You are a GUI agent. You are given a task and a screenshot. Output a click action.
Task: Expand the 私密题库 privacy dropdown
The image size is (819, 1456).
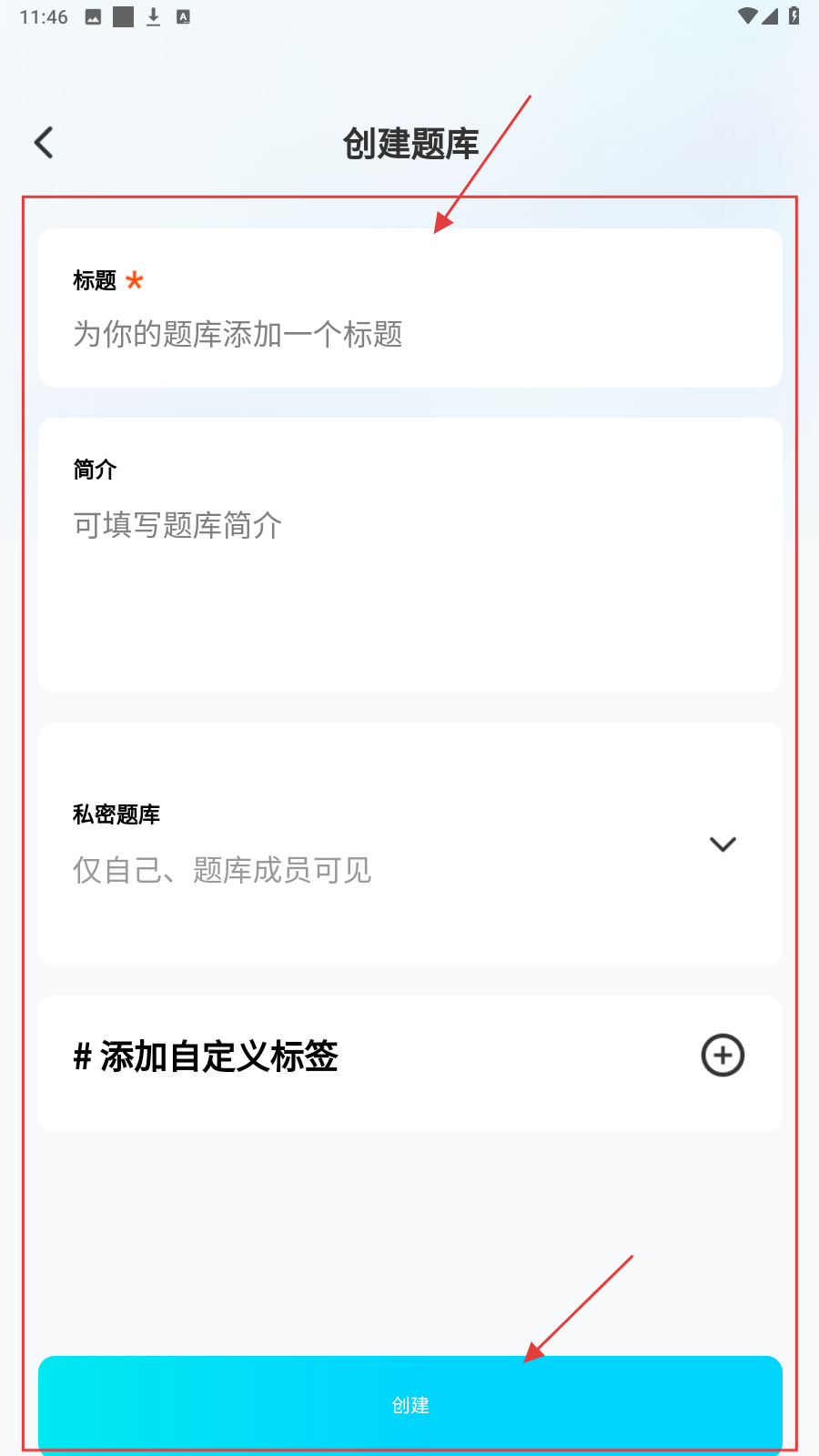[722, 844]
